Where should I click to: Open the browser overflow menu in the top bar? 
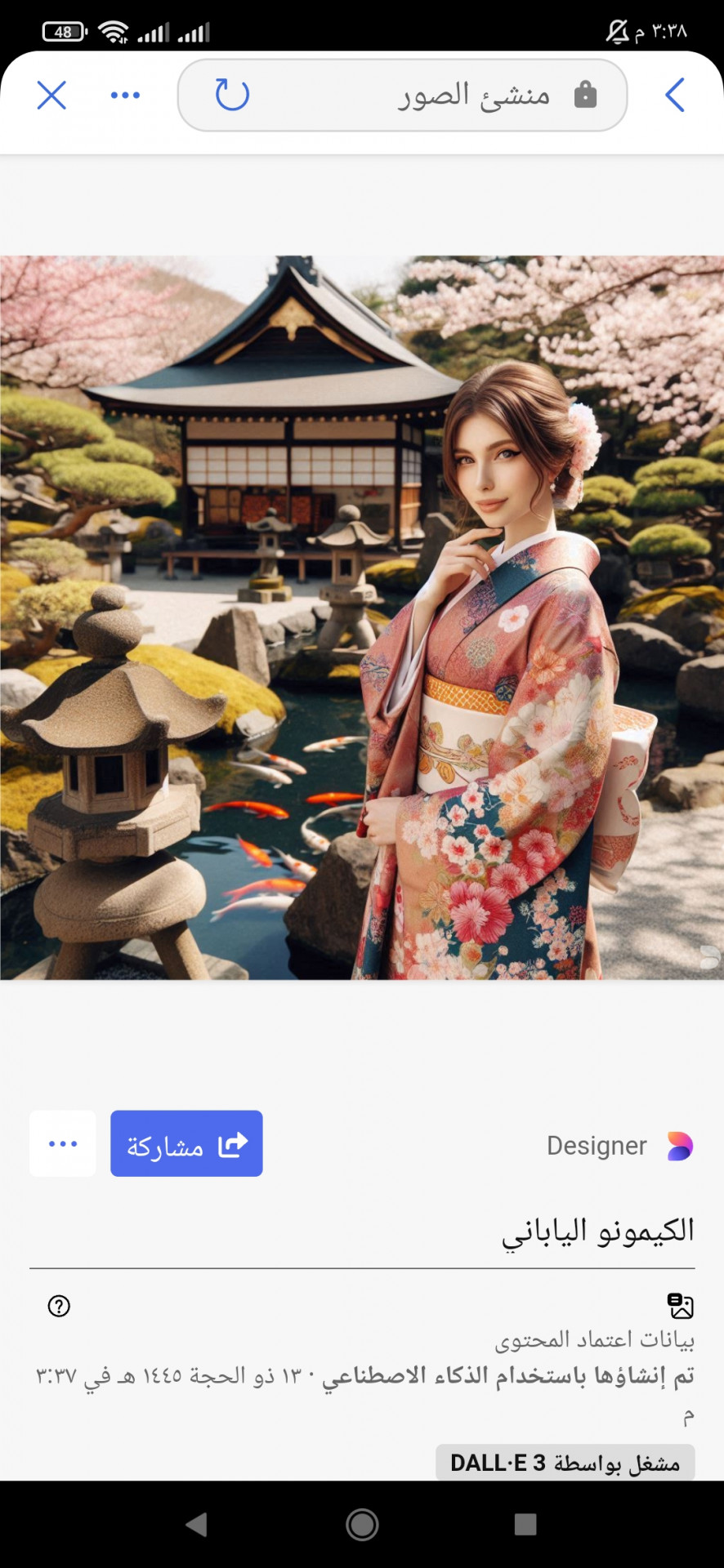coord(125,96)
